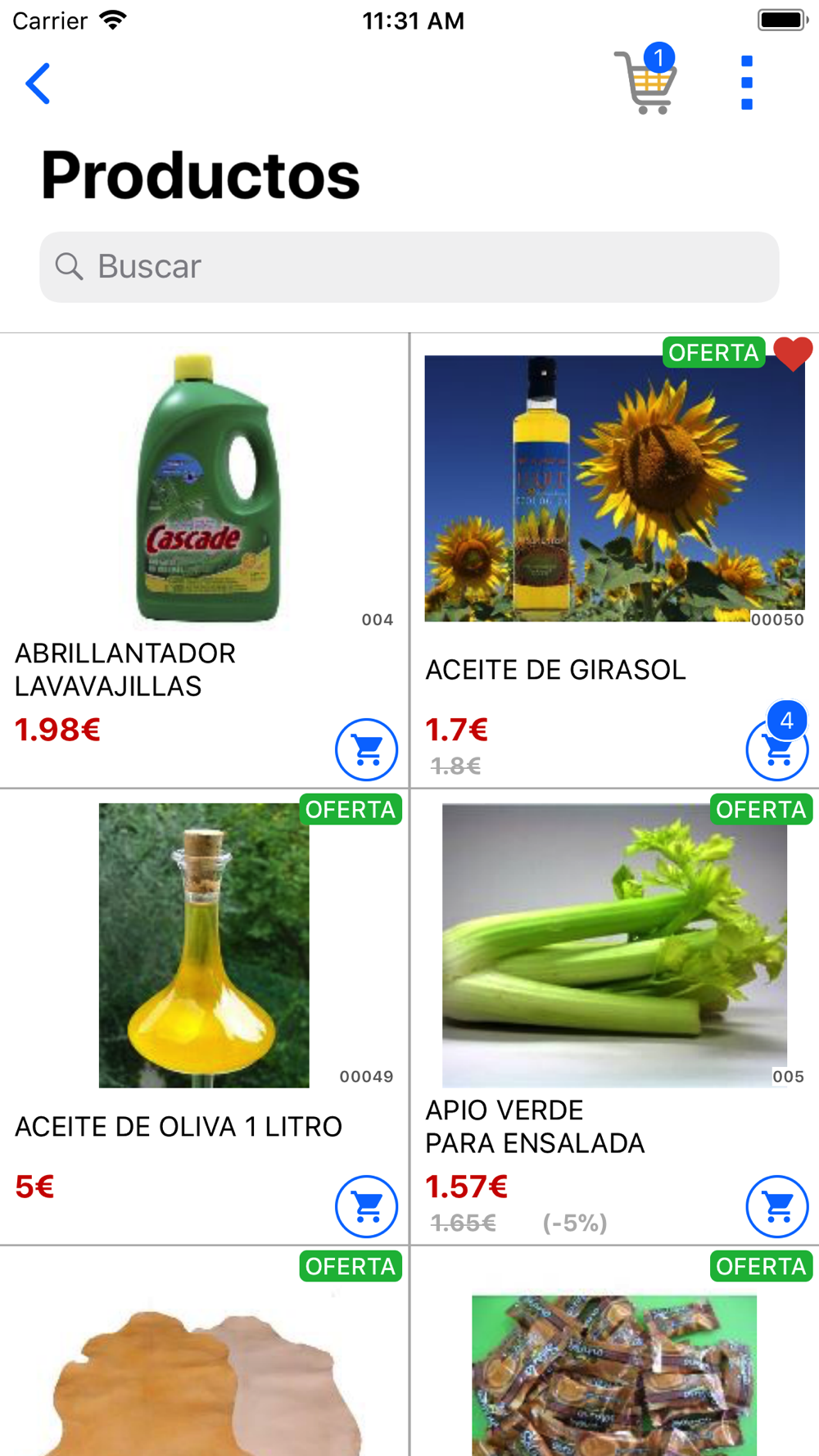Add Aceite de Girasol to the cart
Screen dimensions: 819x1456
776,749
